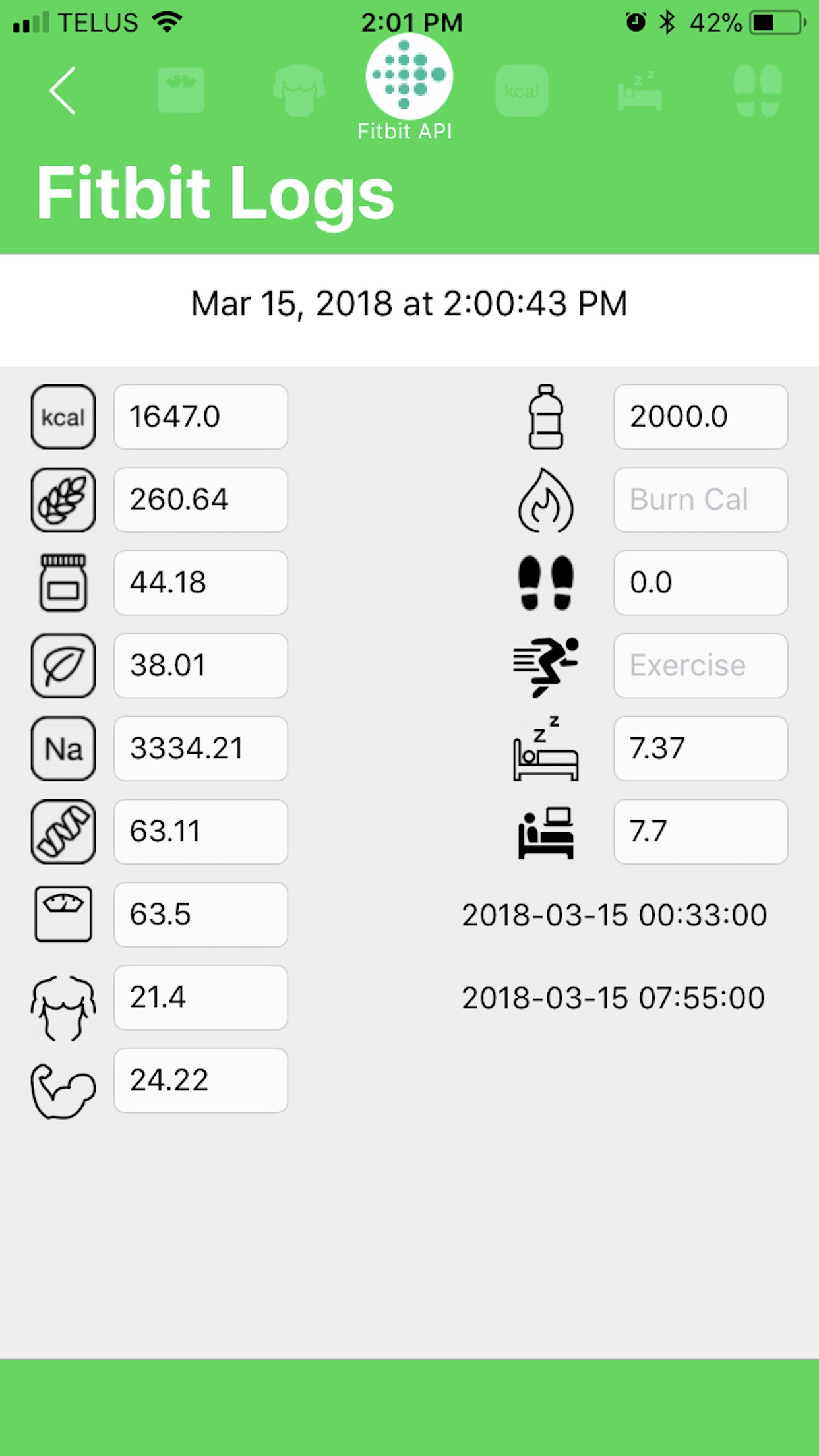
Task: Edit the sleep hours field showing 7.37
Action: click(700, 748)
